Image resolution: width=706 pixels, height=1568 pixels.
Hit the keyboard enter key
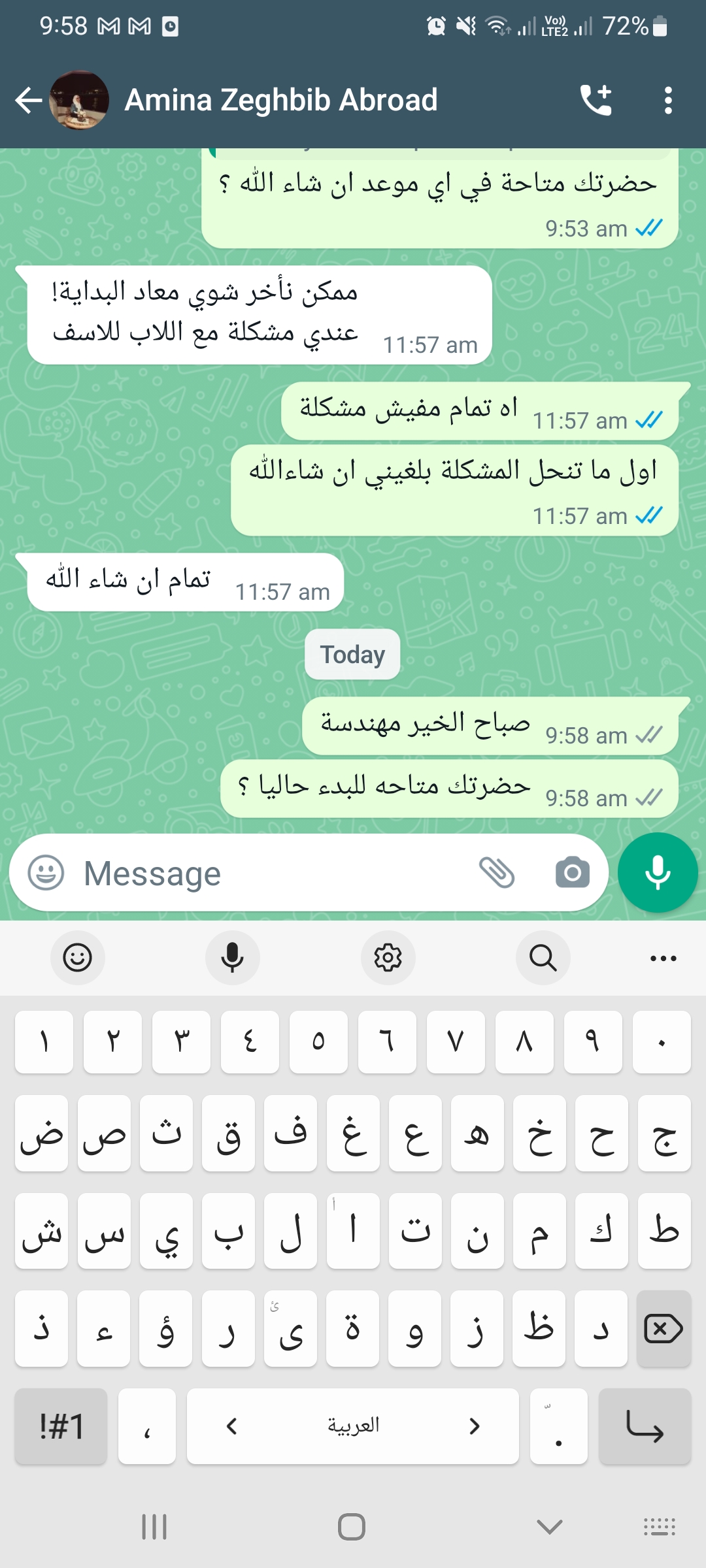click(x=645, y=1426)
